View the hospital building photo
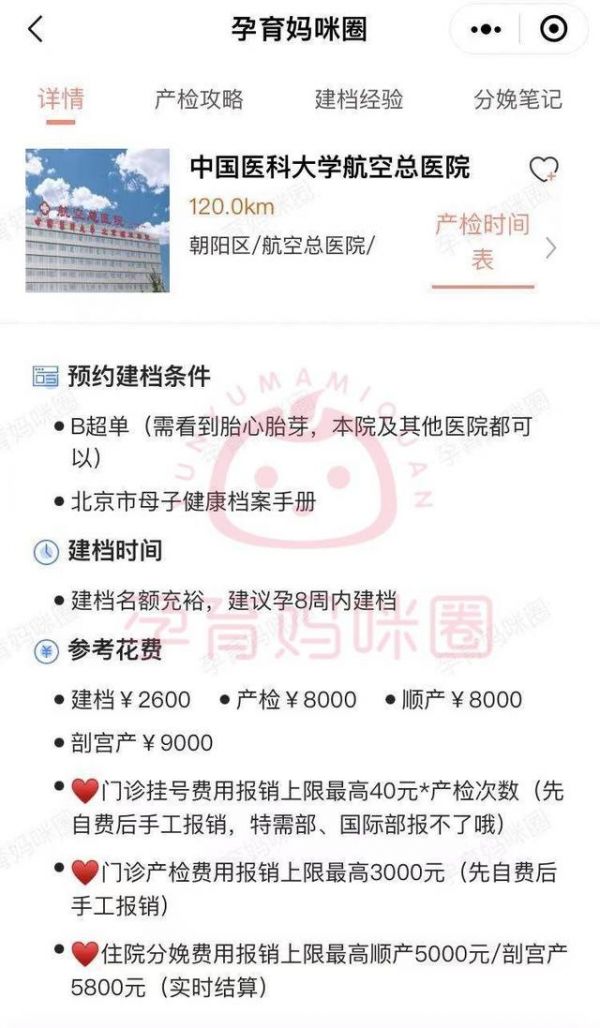600x1028 pixels. (97, 221)
